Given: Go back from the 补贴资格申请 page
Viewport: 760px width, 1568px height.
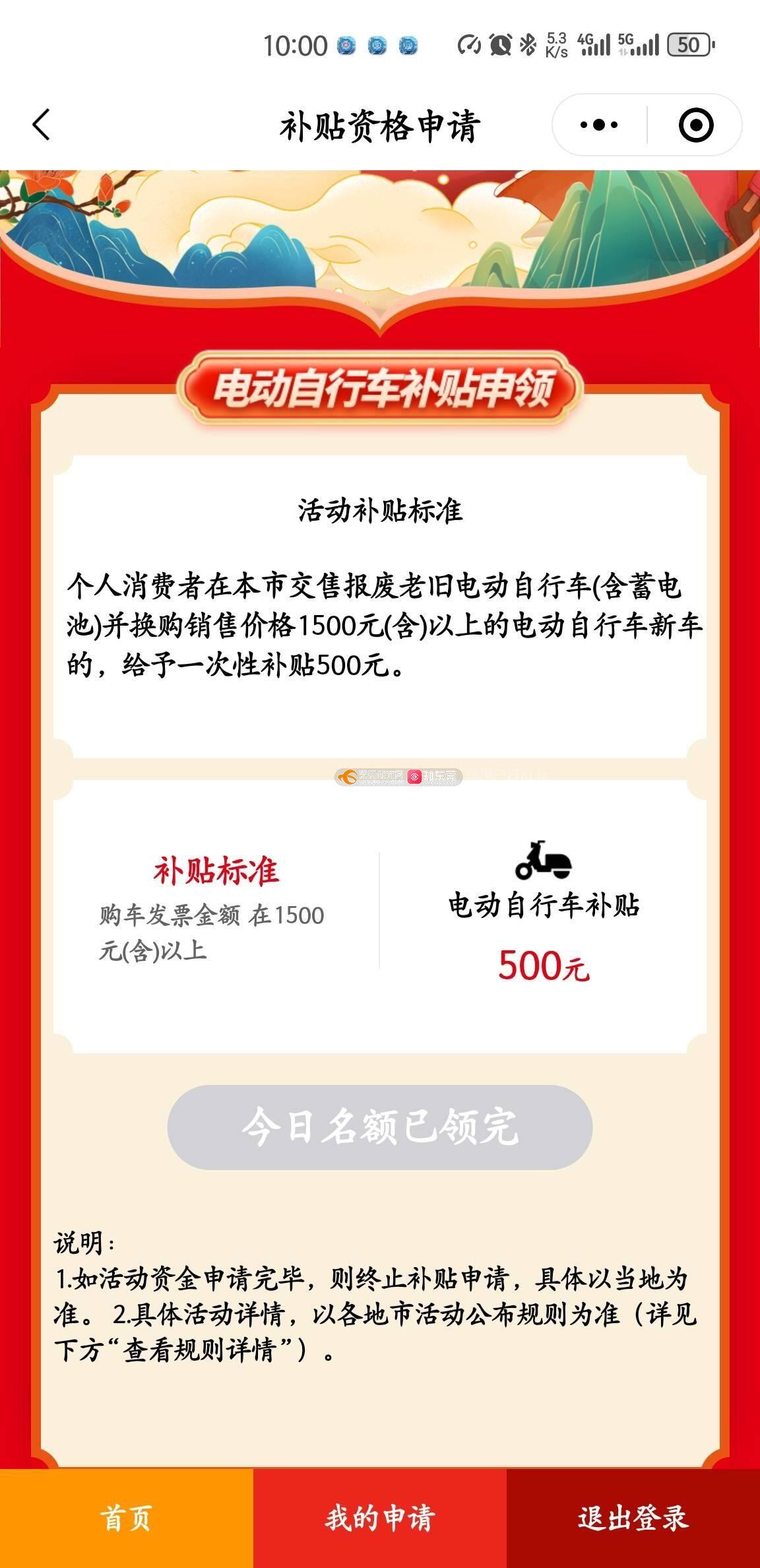Looking at the screenshot, I should pyautogui.click(x=42, y=125).
